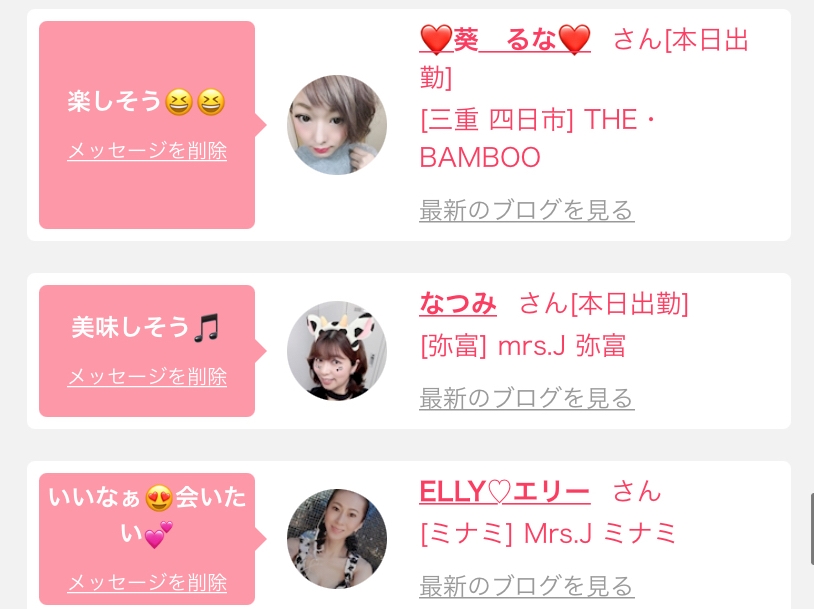Viewport: 814px width, 609px height.
Task: View latest blog of 葵 るな
Action: [526, 210]
